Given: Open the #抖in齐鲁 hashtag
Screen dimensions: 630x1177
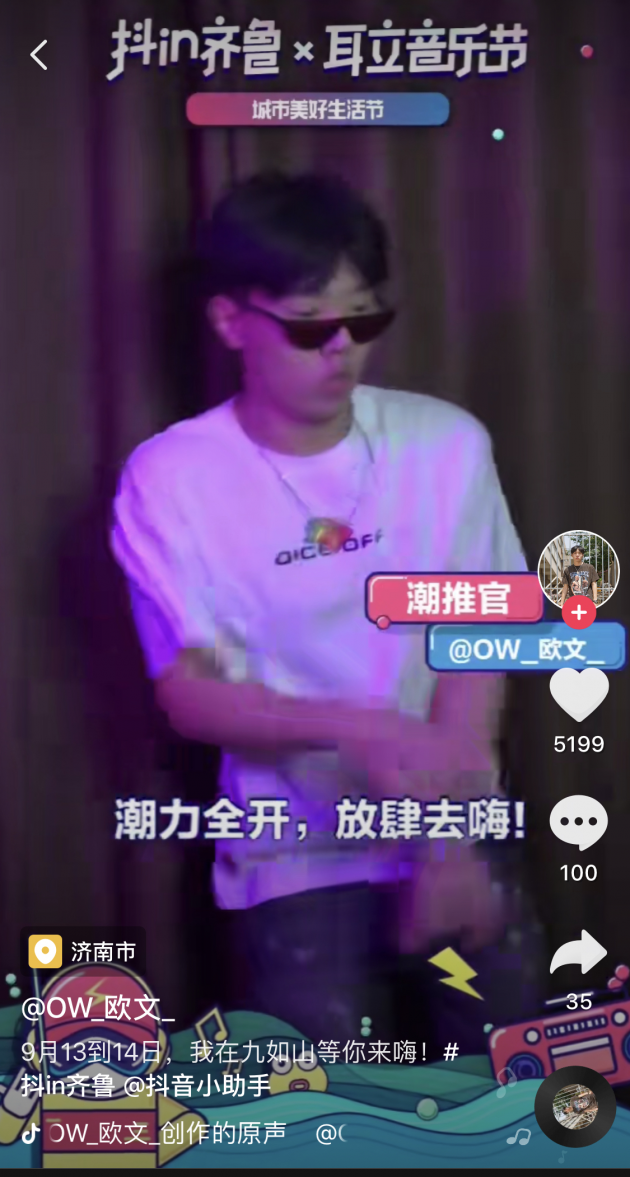Looking at the screenshot, I should pos(68,1085).
